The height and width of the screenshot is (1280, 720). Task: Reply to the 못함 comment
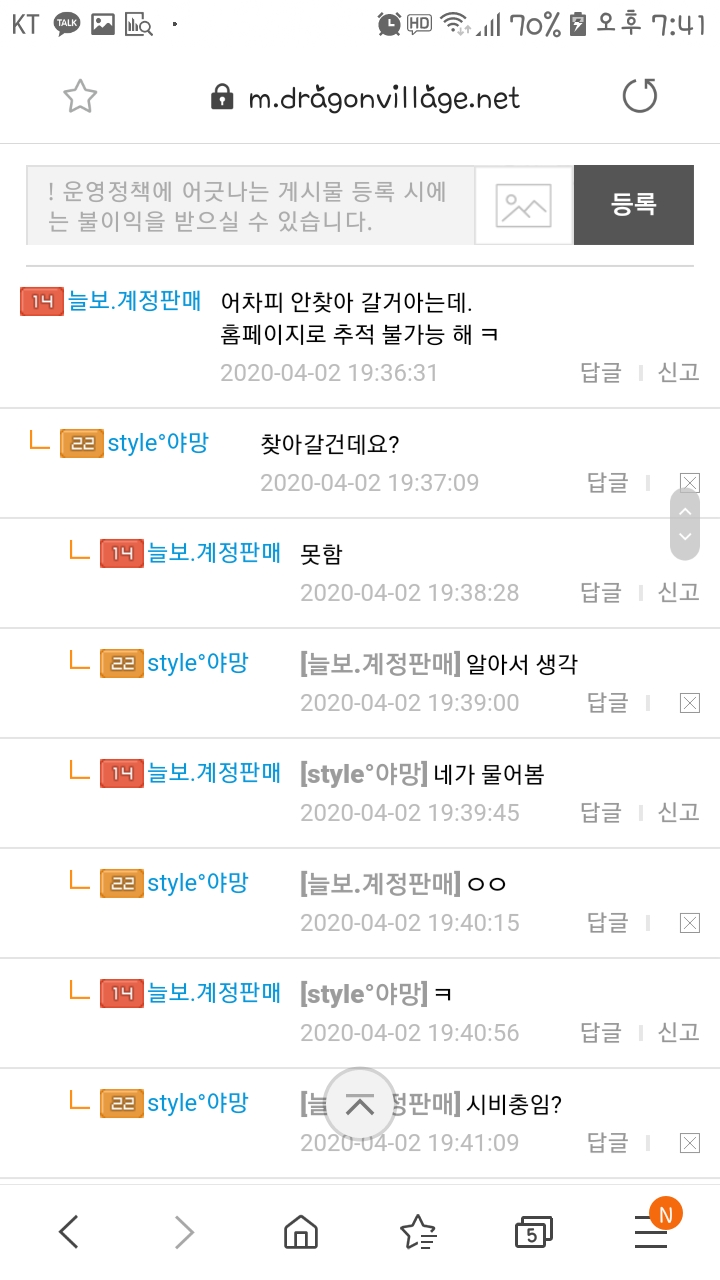(x=602, y=592)
